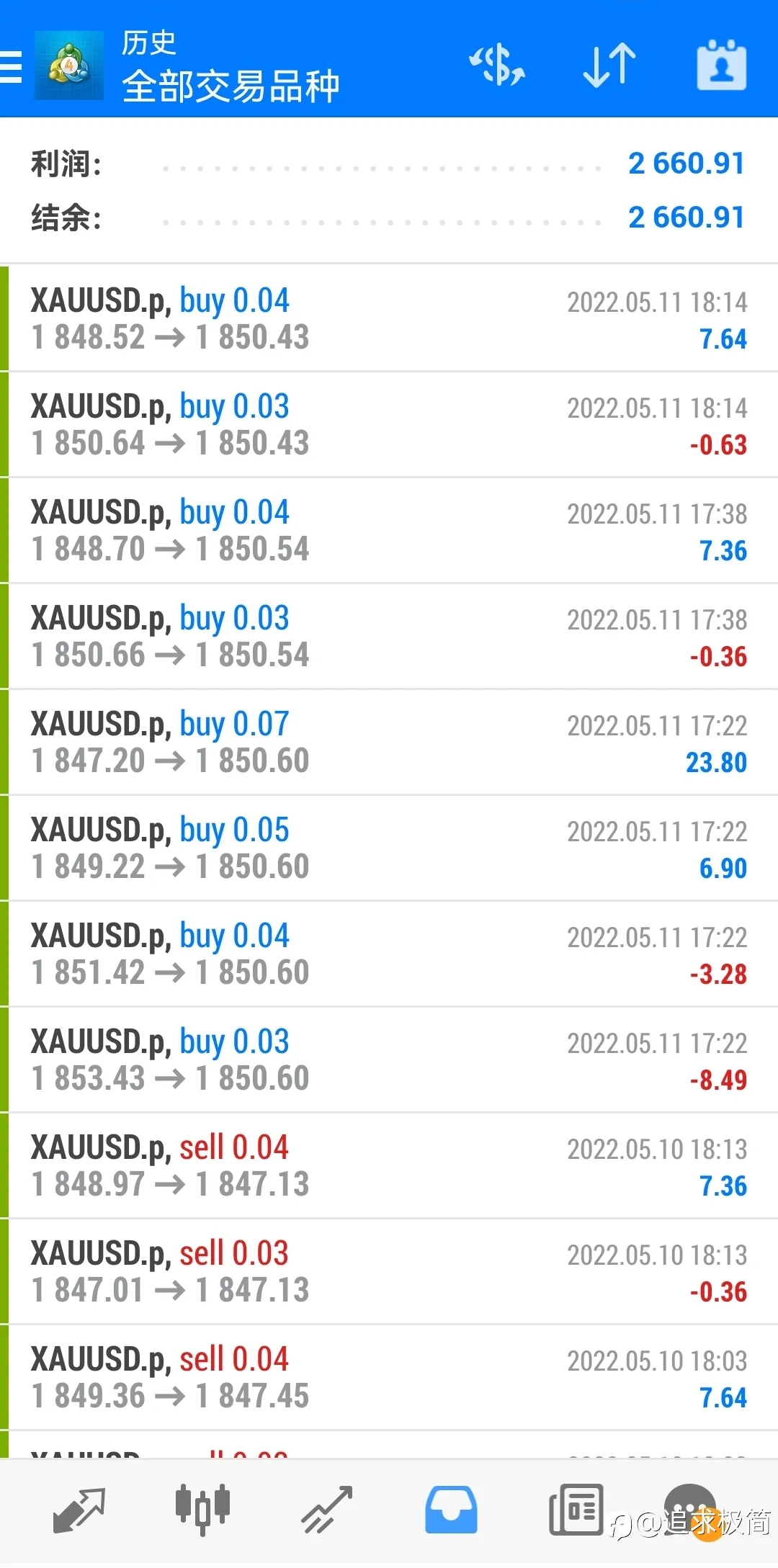Viewport: 778px width, 1568px height.
Task: Change the history sort order
Action: coord(609,66)
